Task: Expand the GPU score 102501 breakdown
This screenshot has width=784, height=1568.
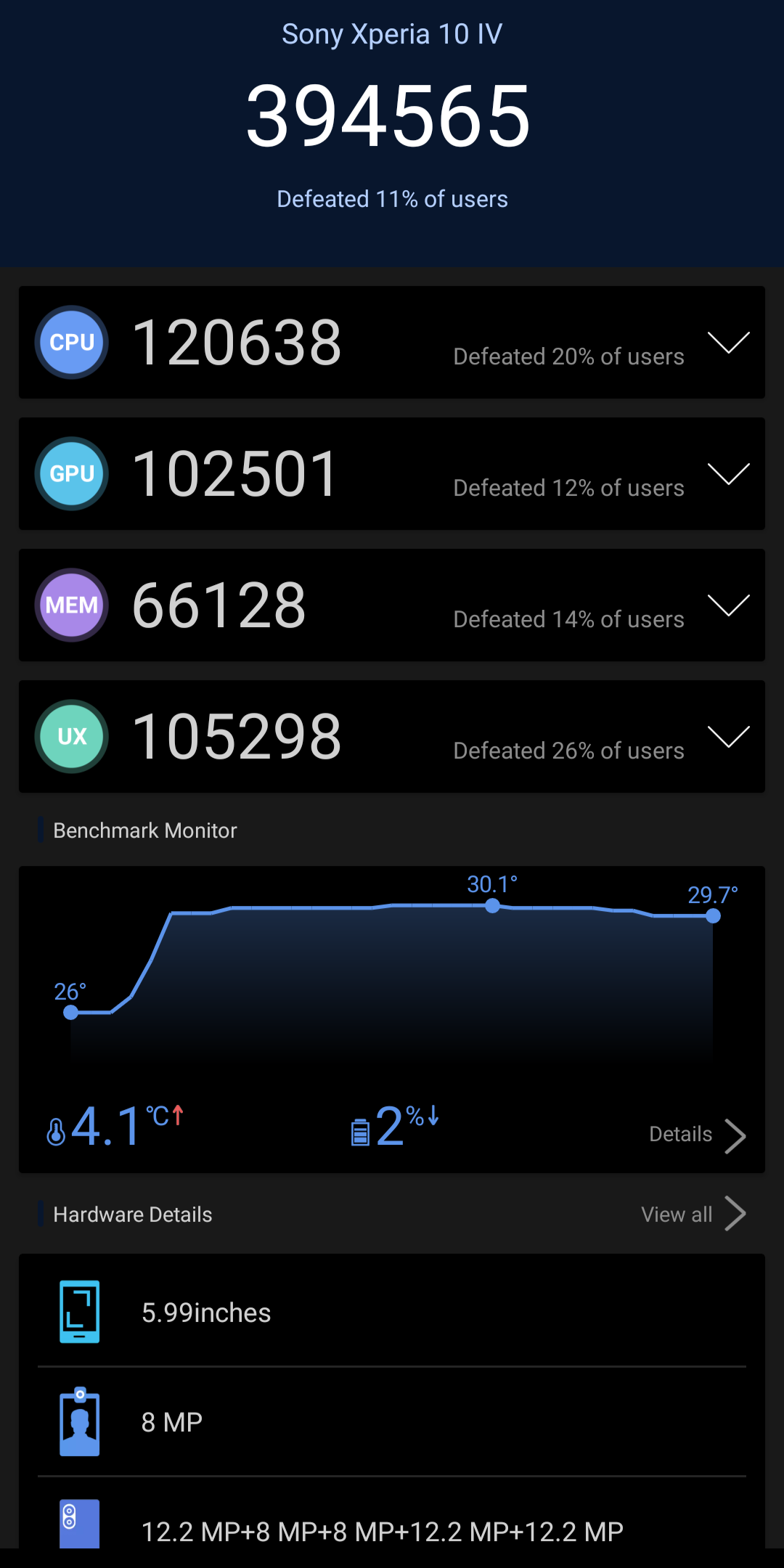Action: [x=728, y=474]
